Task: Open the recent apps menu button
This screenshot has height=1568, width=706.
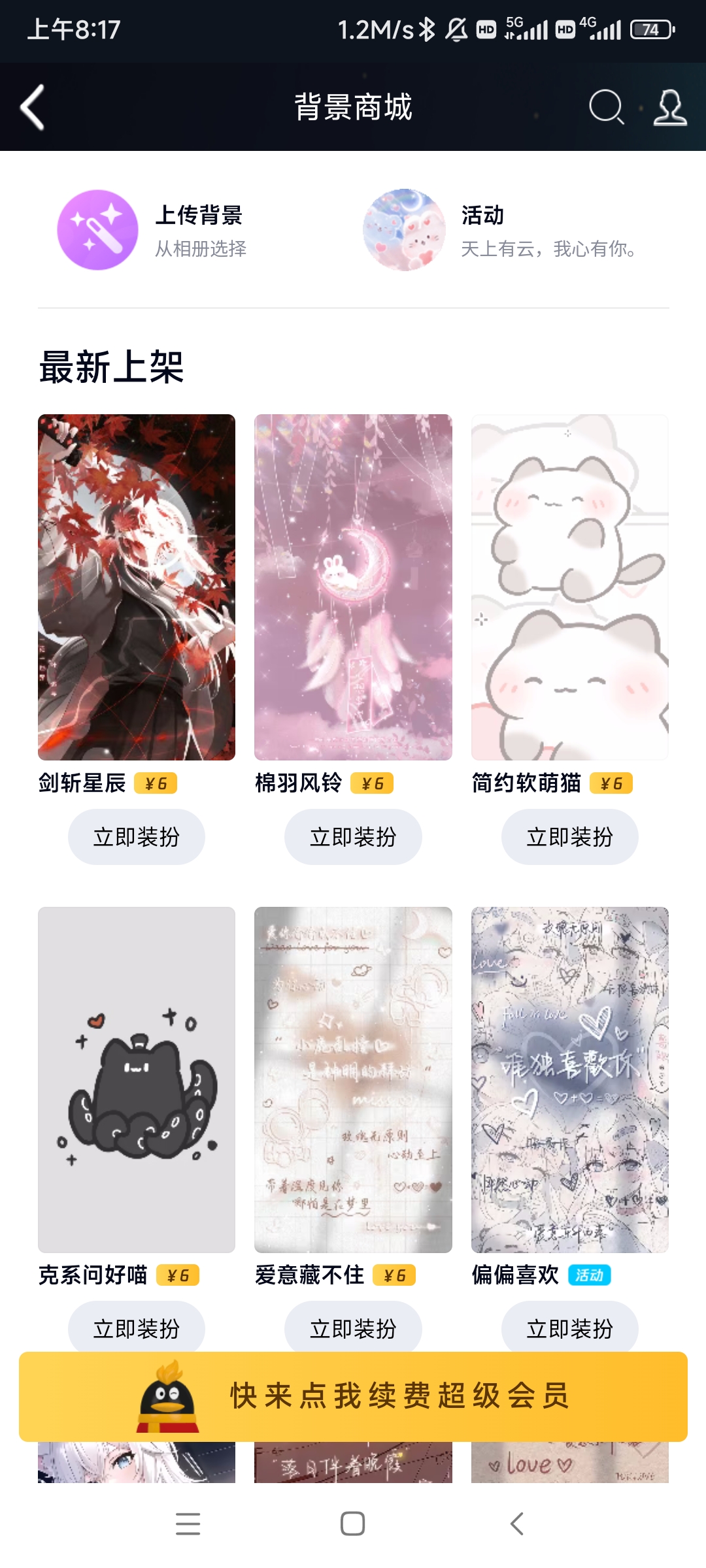Action: (x=188, y=1524)
